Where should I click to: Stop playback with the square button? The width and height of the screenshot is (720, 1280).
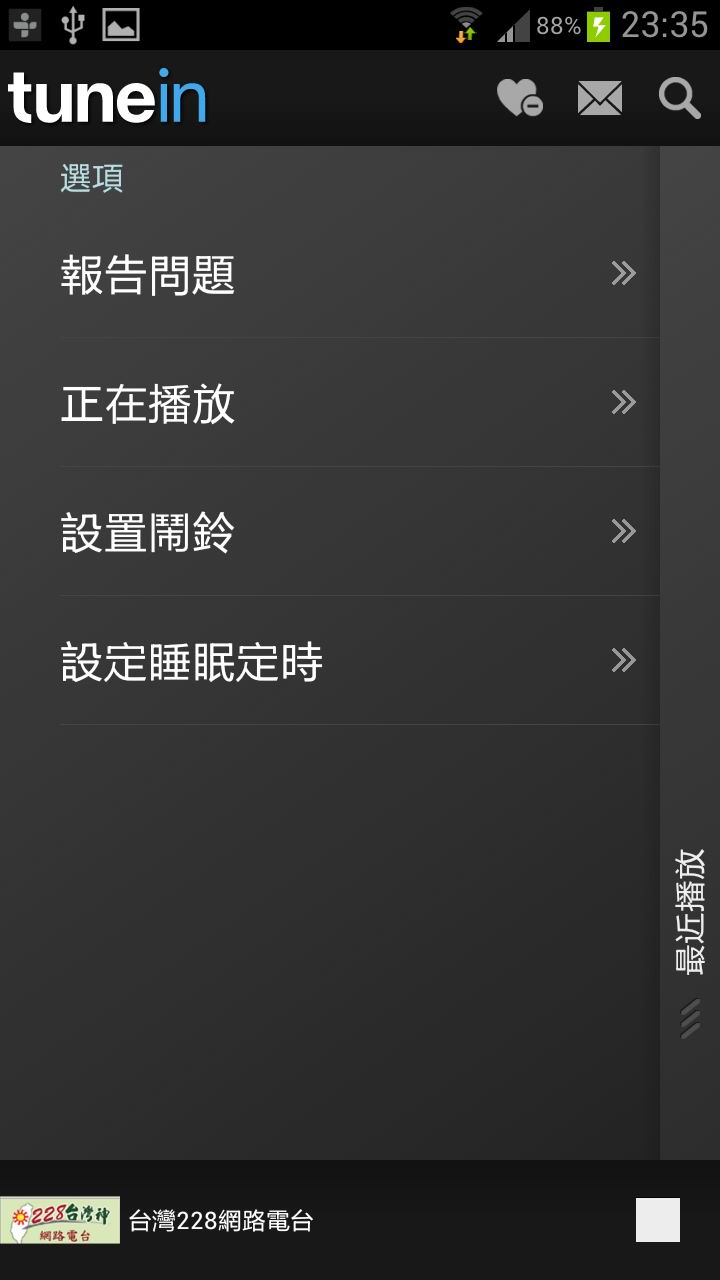657,1220
